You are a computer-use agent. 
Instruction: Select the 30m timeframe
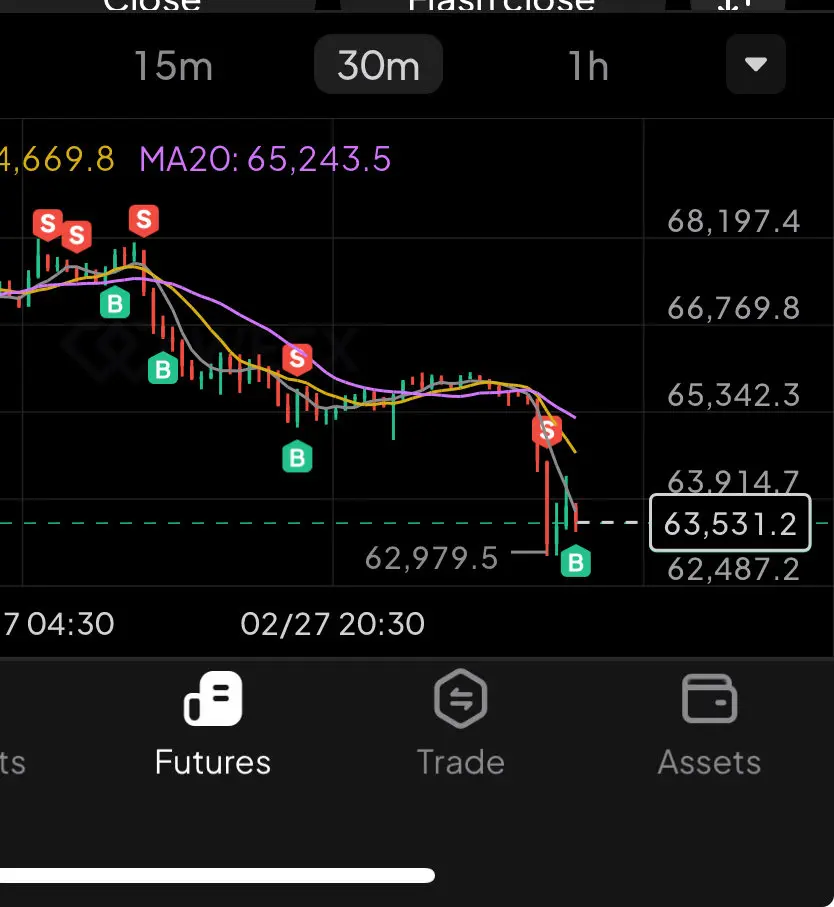pyautogui.click(x=378, y=66)
